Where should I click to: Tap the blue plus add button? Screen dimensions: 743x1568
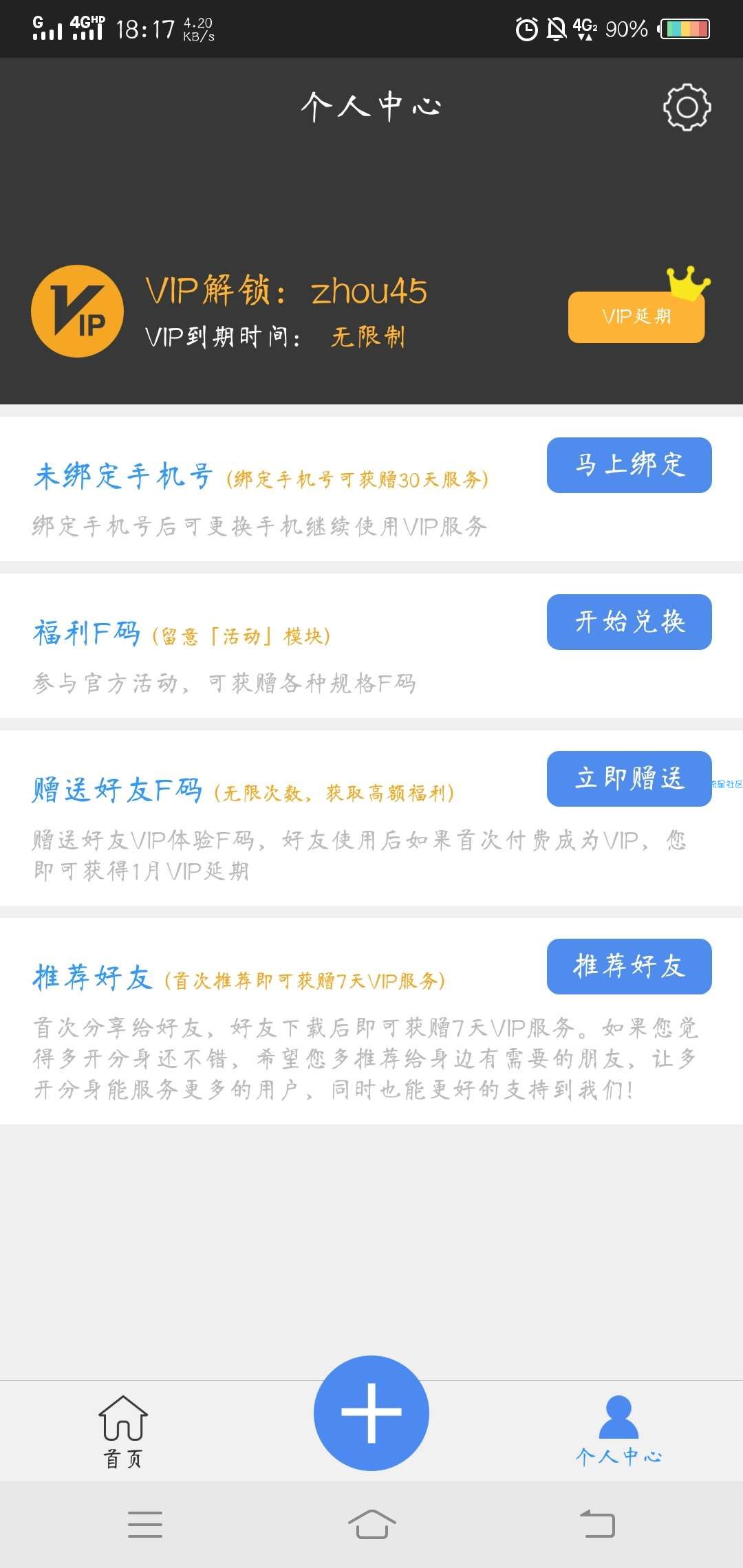pyautogui.click(x=371, y=1413)
